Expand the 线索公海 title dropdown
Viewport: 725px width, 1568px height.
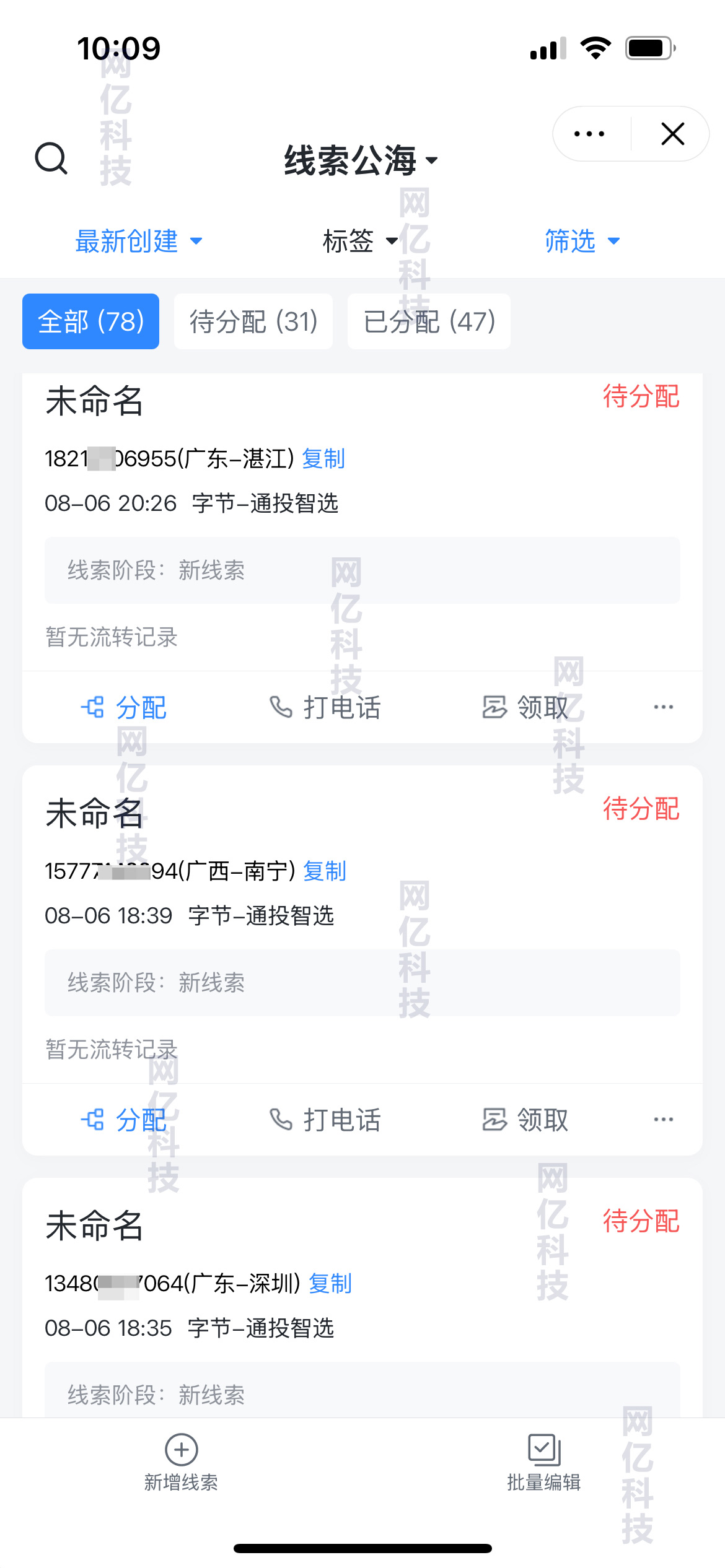pyautogui.click(x=361, y=159)
